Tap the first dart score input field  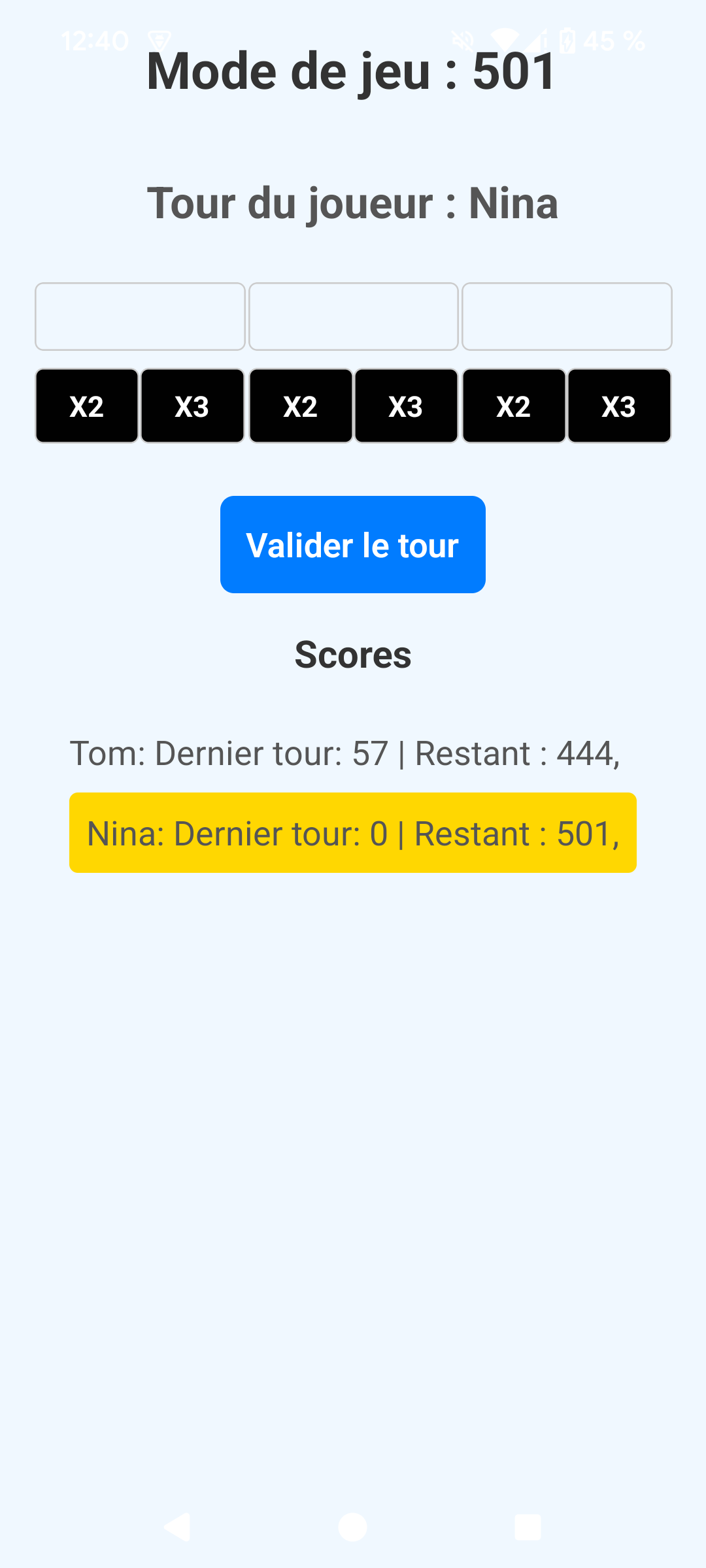pos(140,316)
